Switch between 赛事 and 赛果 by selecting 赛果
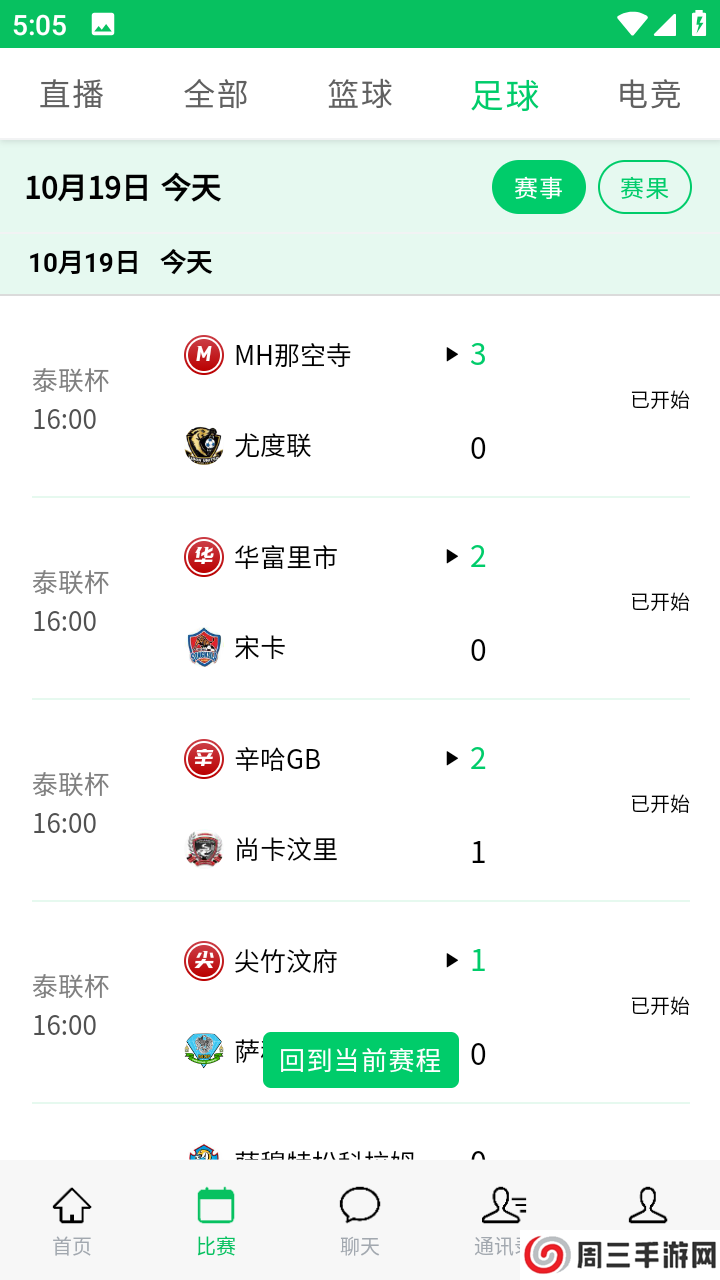 pos(644,187)
